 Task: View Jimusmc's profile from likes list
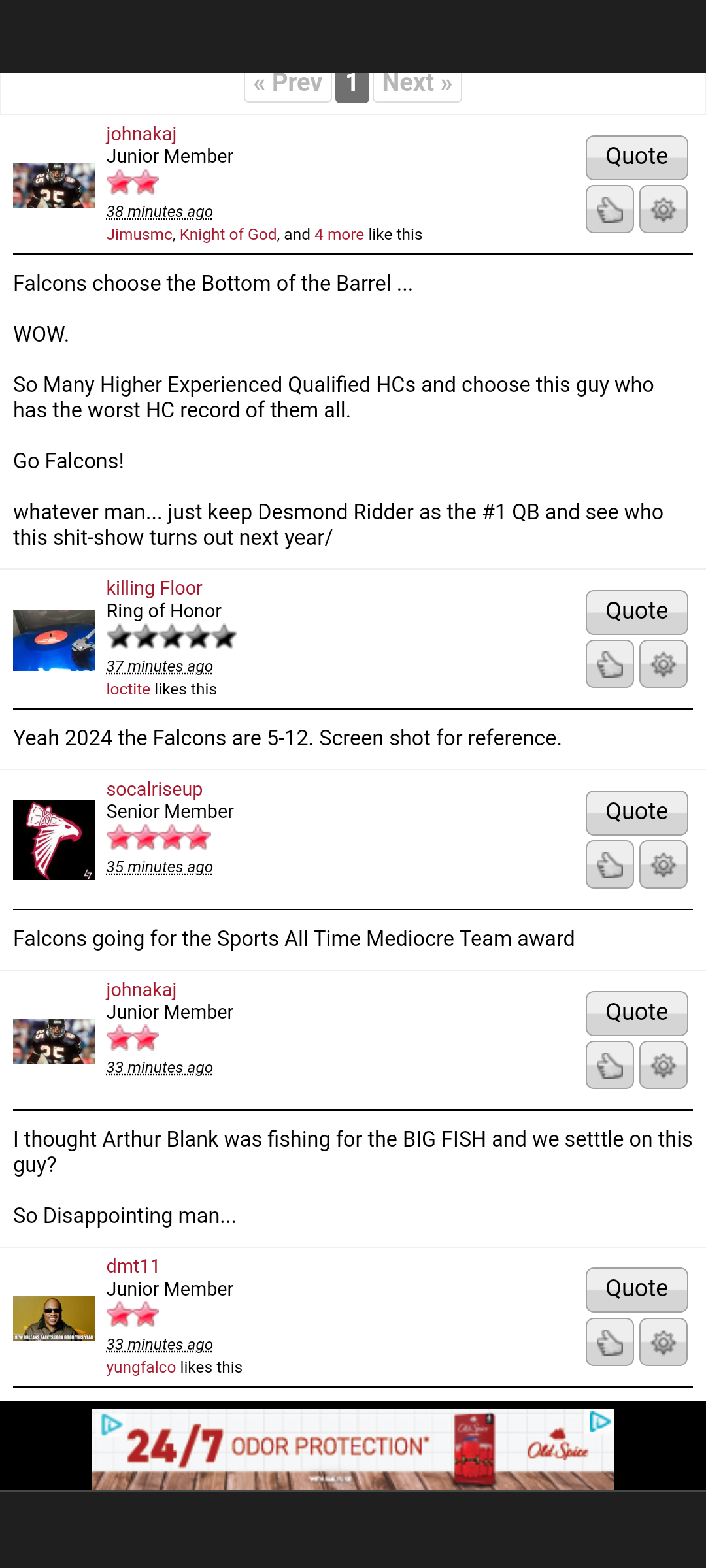point(139,235)
